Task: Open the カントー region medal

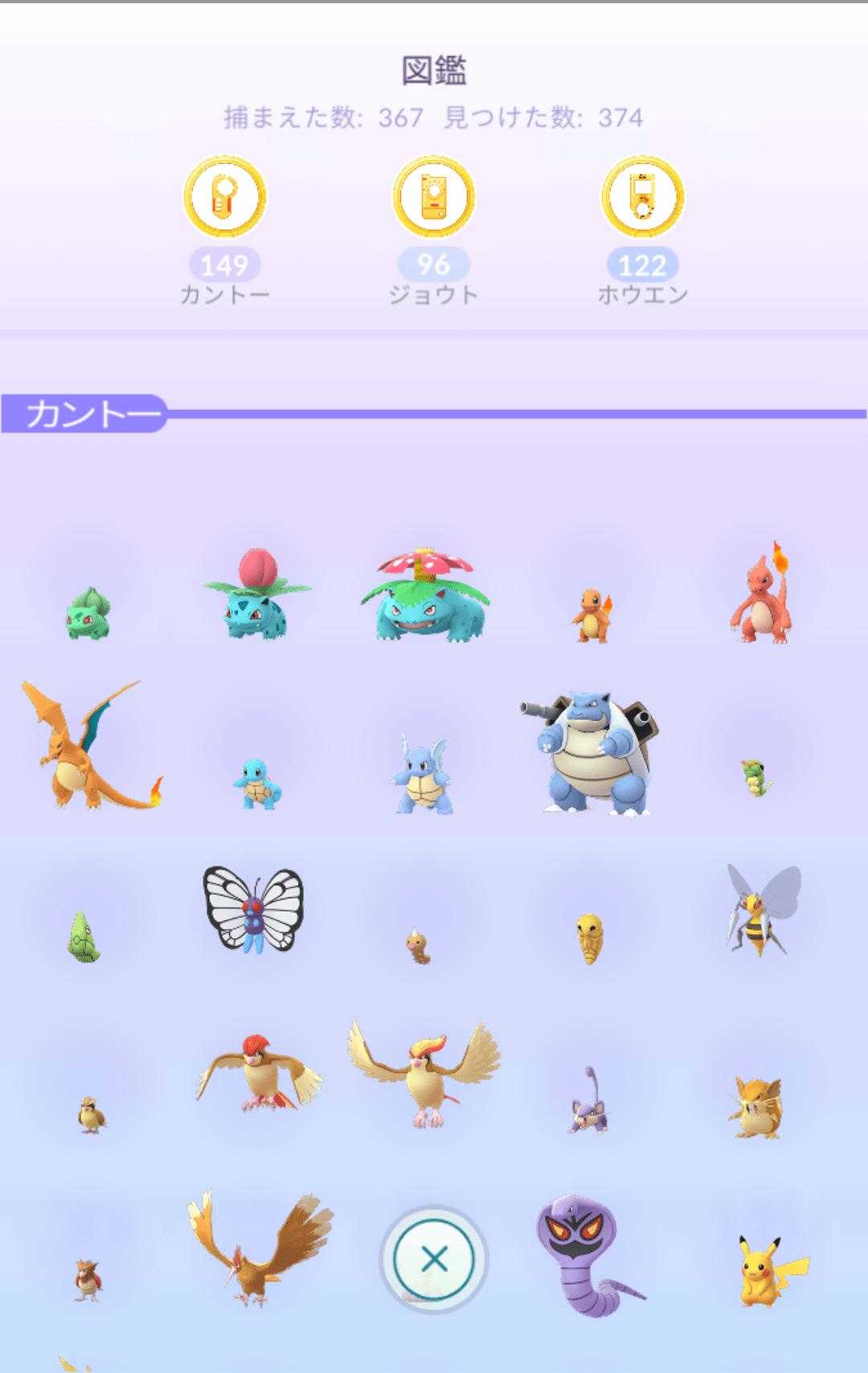Action: point(225,197)
